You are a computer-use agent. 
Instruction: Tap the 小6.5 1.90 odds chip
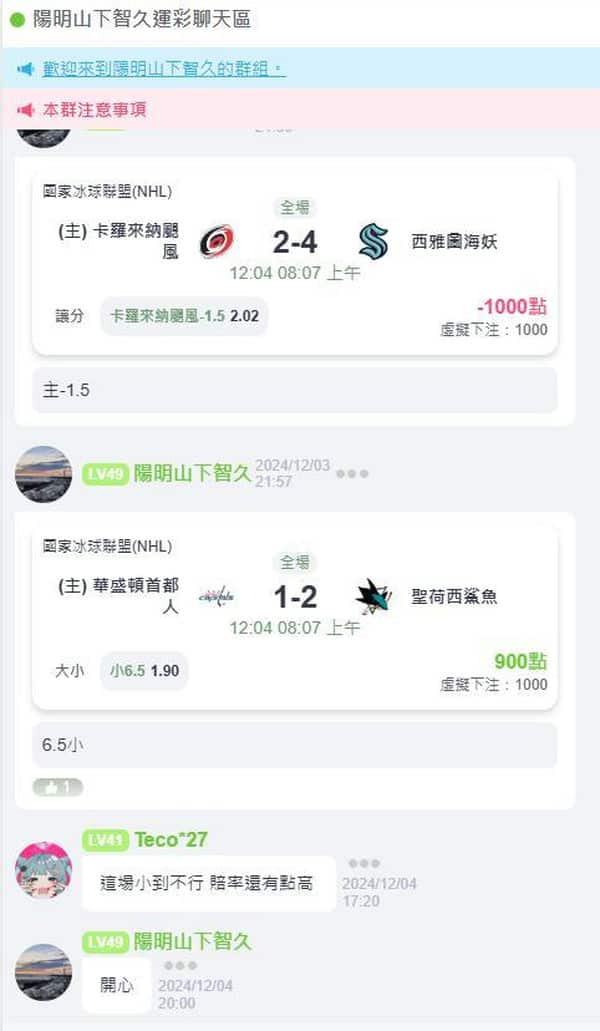[145, 671]
